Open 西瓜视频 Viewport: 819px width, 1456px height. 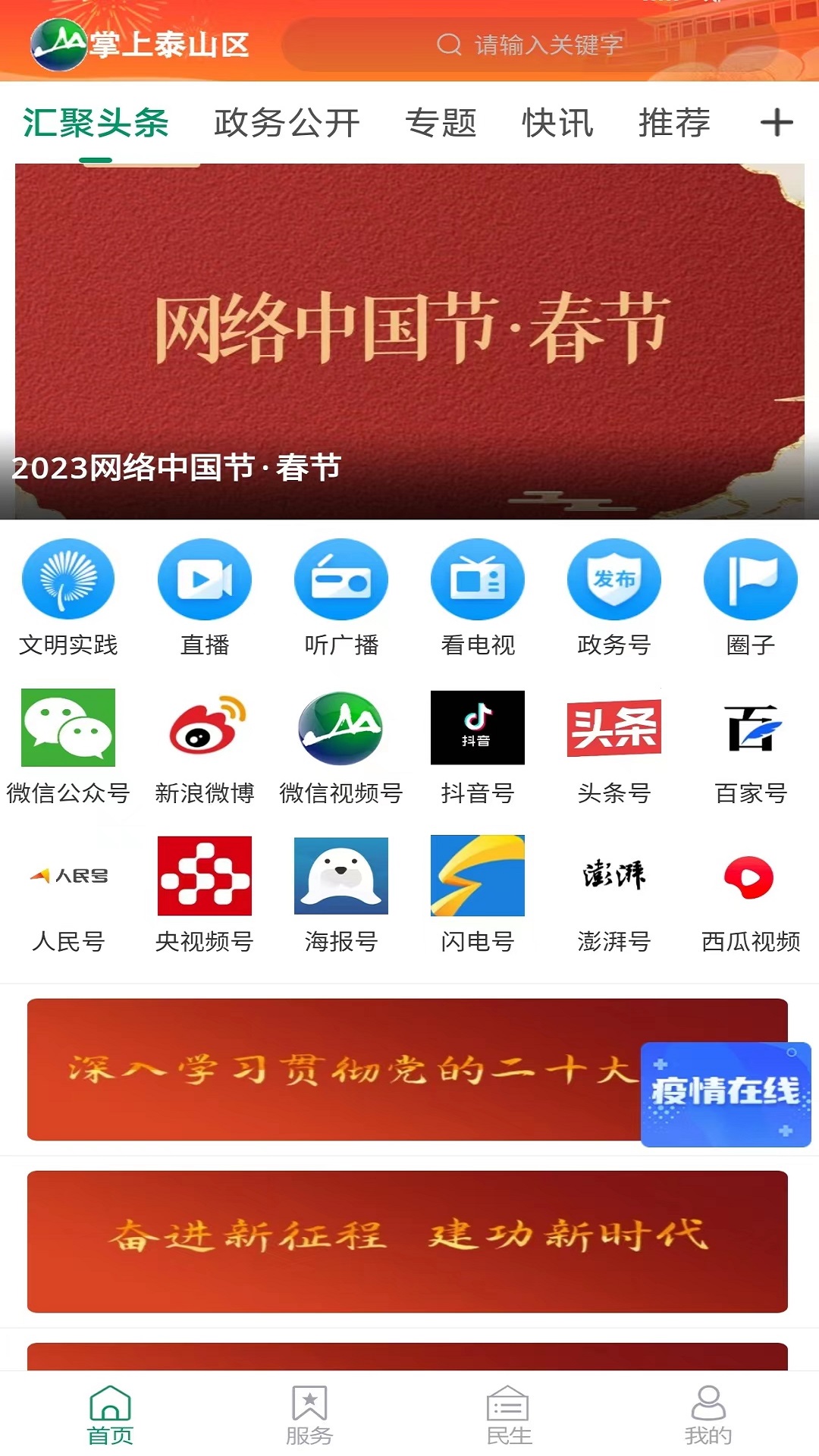coord(751,895)
